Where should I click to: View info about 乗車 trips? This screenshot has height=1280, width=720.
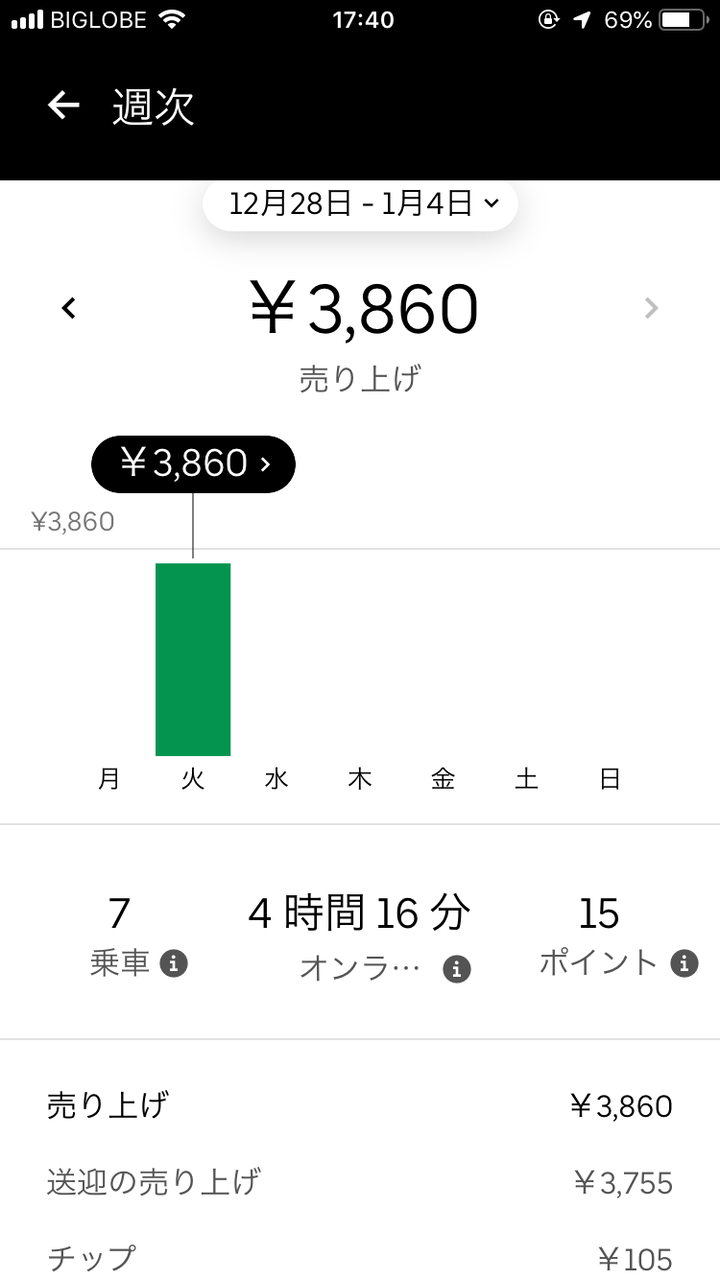click(x=174, y=964)
